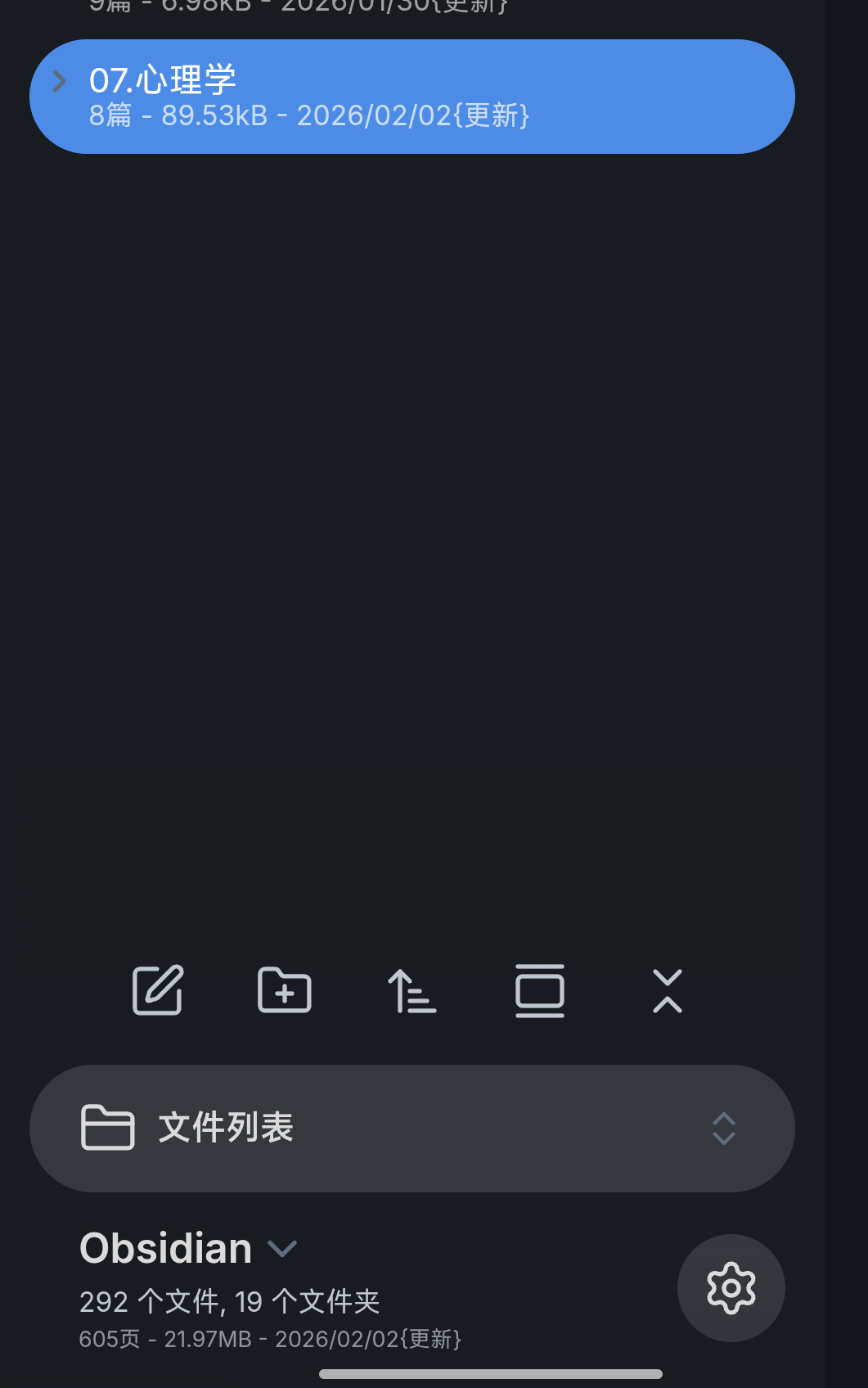Create a new folder
This screenshot has height=1388, width=868.
tap(285, 990)
